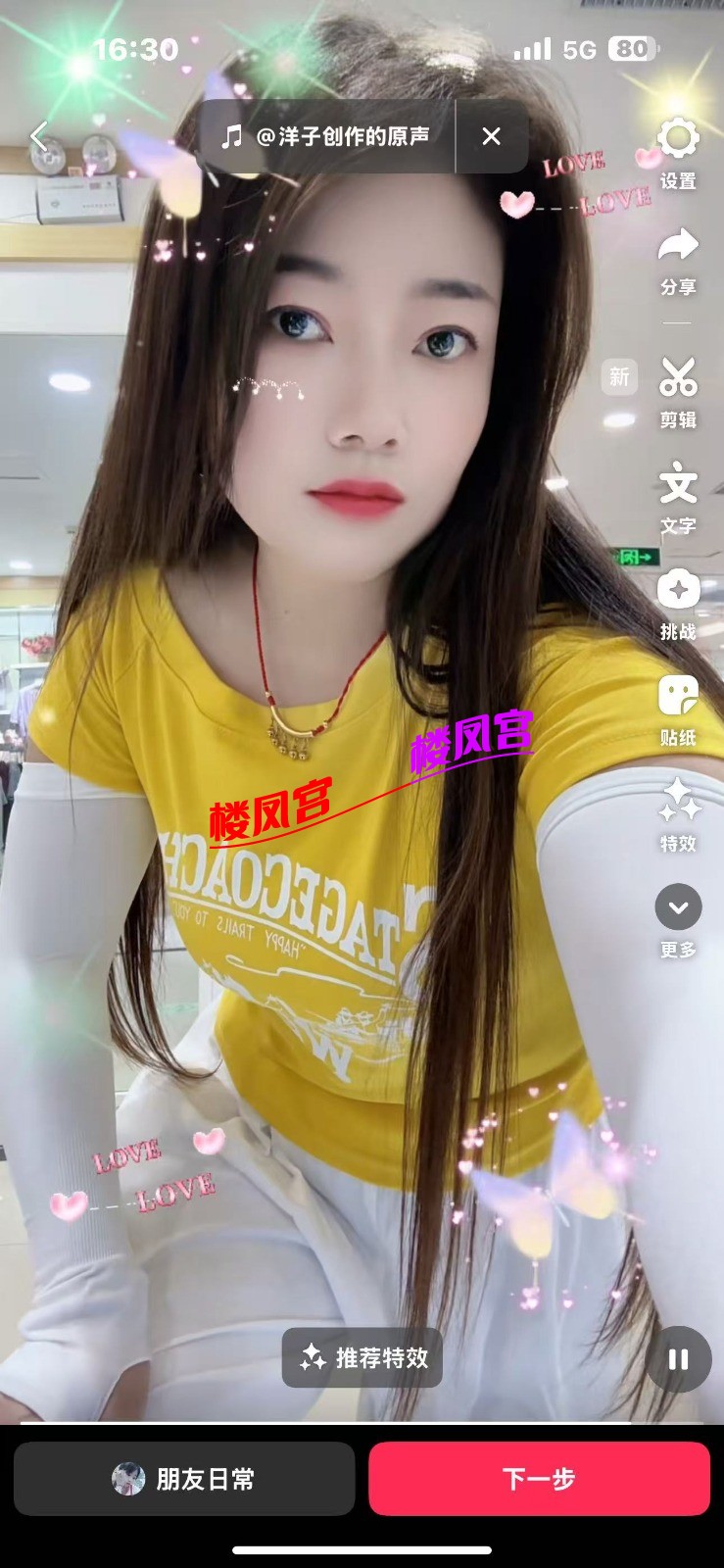Remove the selected sound with the X
Viewport: 724px width, 1568px height.
(x=492, y=137)
